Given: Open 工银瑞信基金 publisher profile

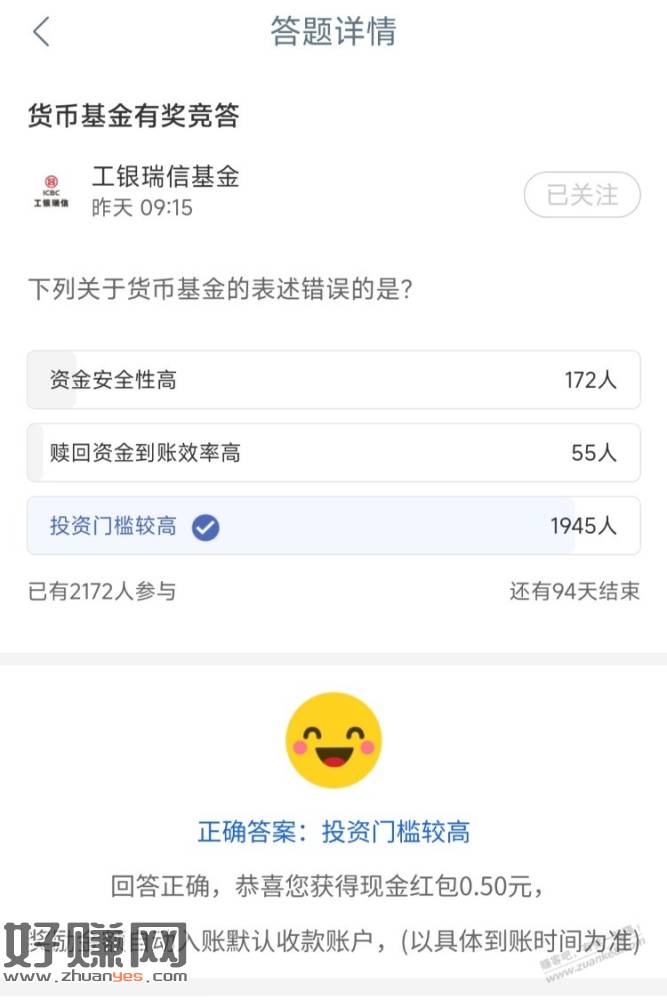Looking at the screenshot, I should click(165, 179).
